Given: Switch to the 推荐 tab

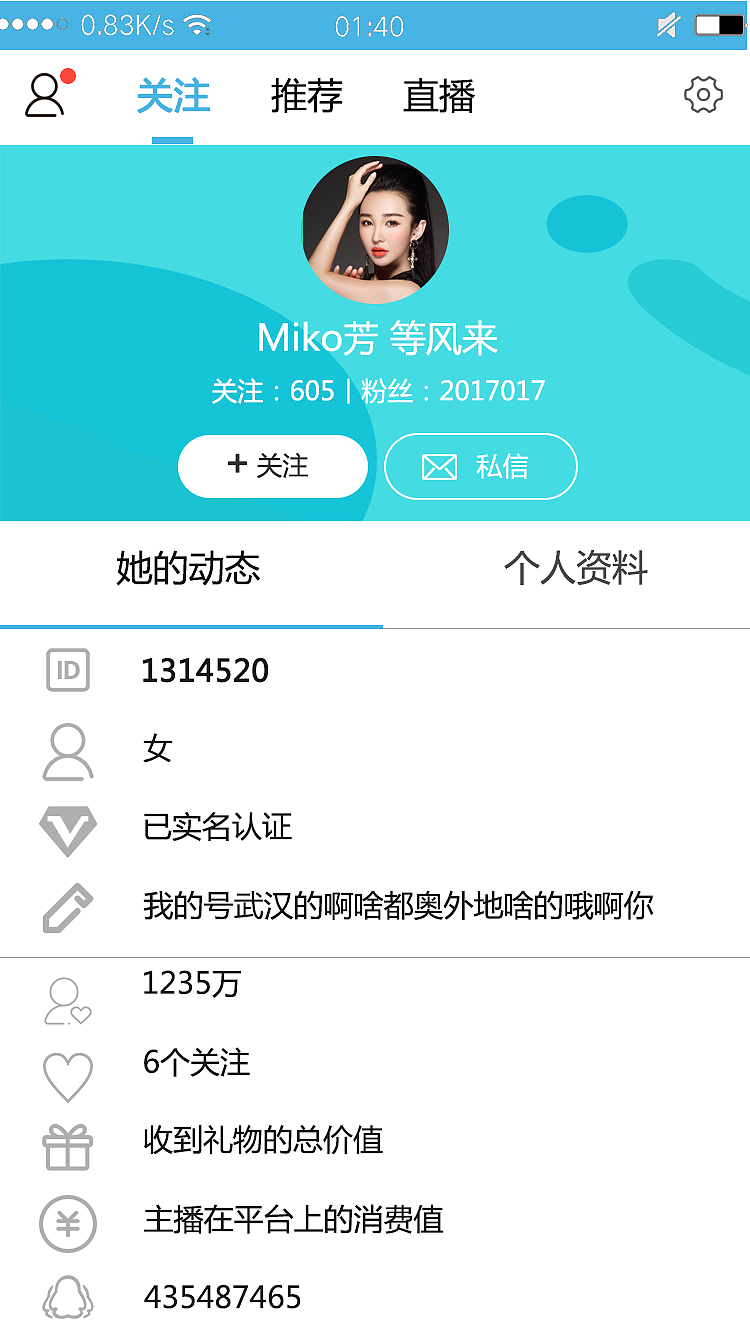Looking at the screenshot, I should click(x=307, y=97).
